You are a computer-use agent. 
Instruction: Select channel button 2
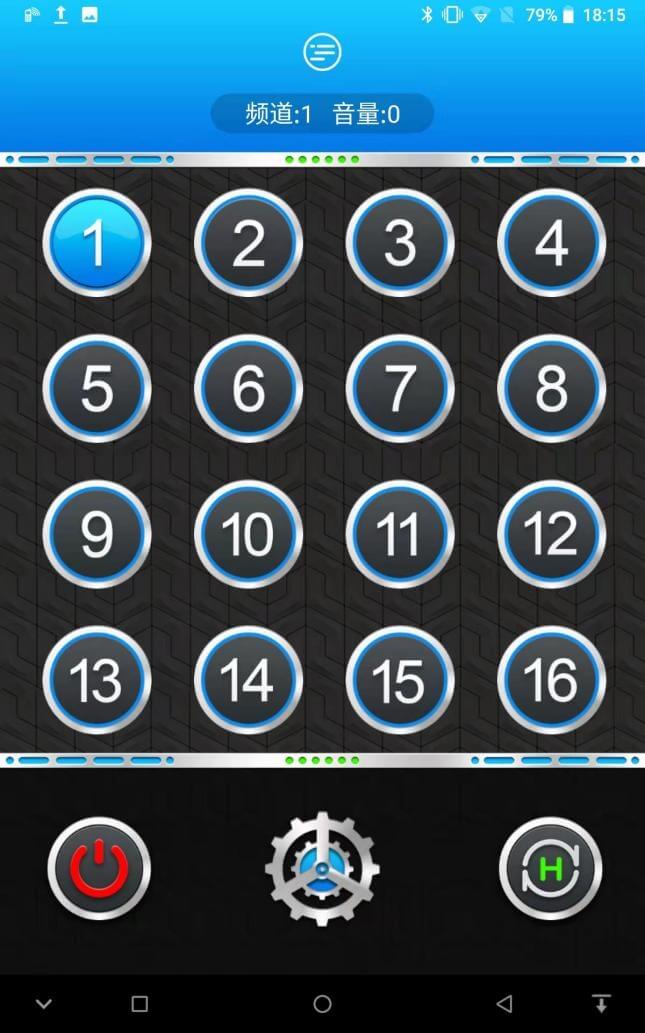click(248, 243)
